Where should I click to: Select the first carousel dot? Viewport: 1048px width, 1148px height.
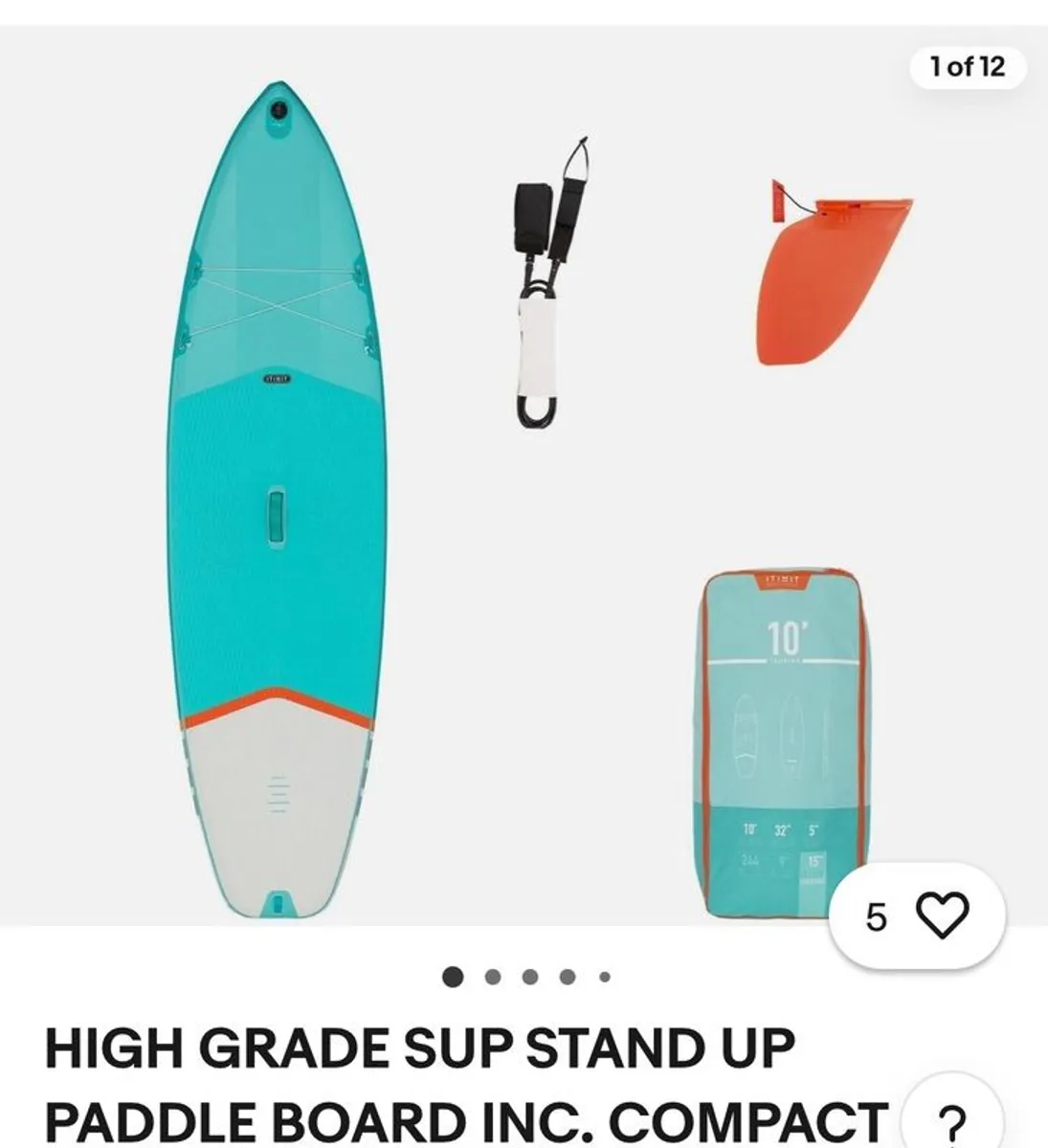click(x=451, y=977)
